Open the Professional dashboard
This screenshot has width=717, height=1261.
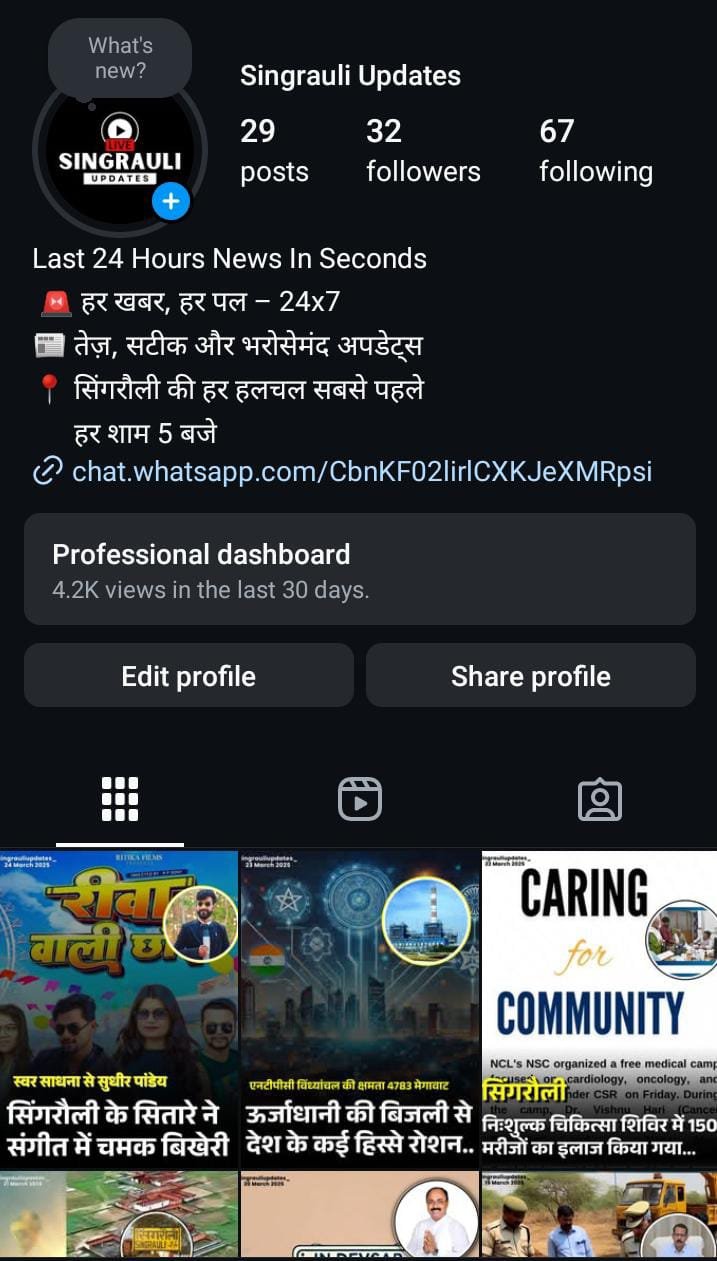pos(360,569)
